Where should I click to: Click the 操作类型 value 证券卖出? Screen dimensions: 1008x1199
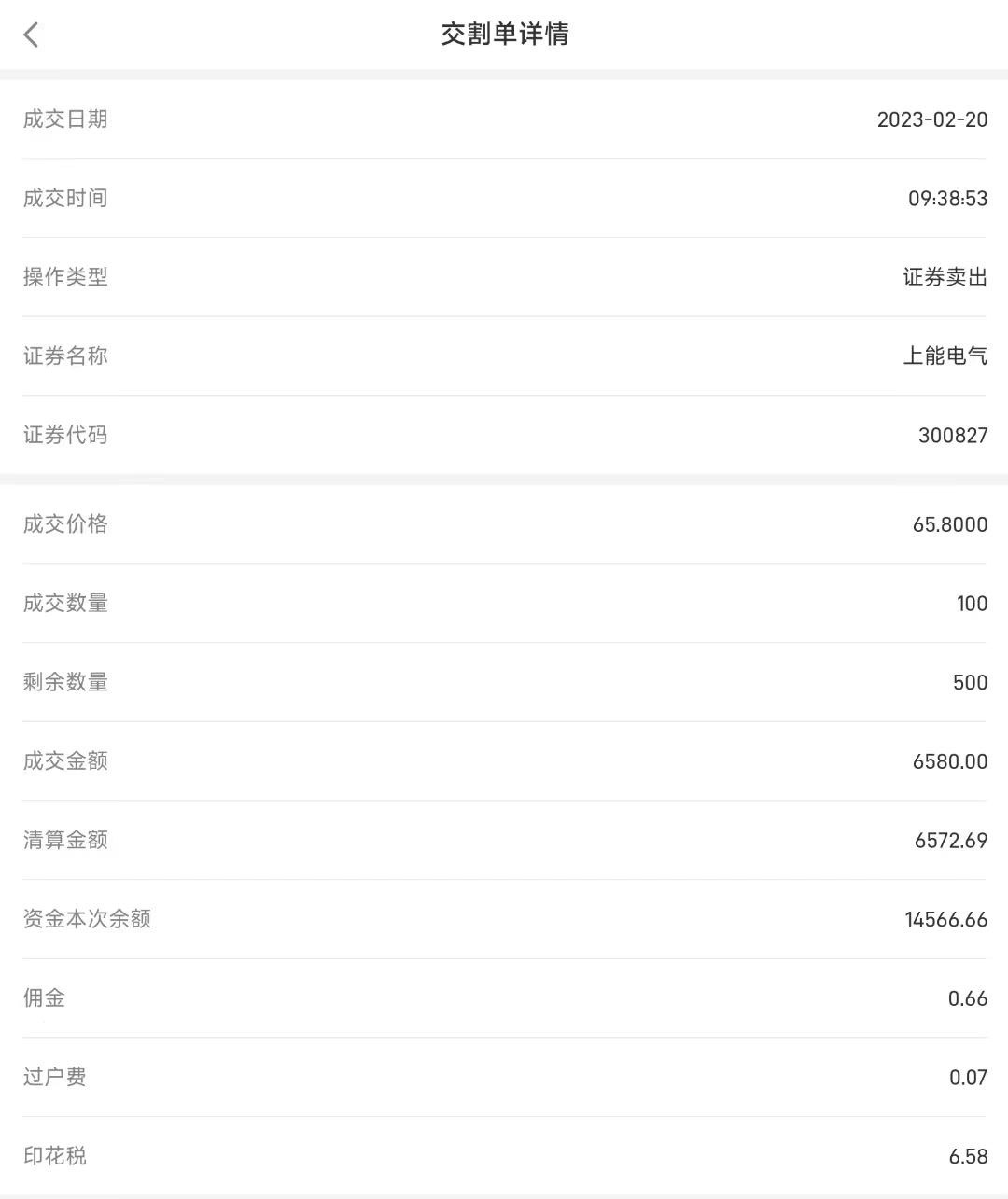click(945, 276)
